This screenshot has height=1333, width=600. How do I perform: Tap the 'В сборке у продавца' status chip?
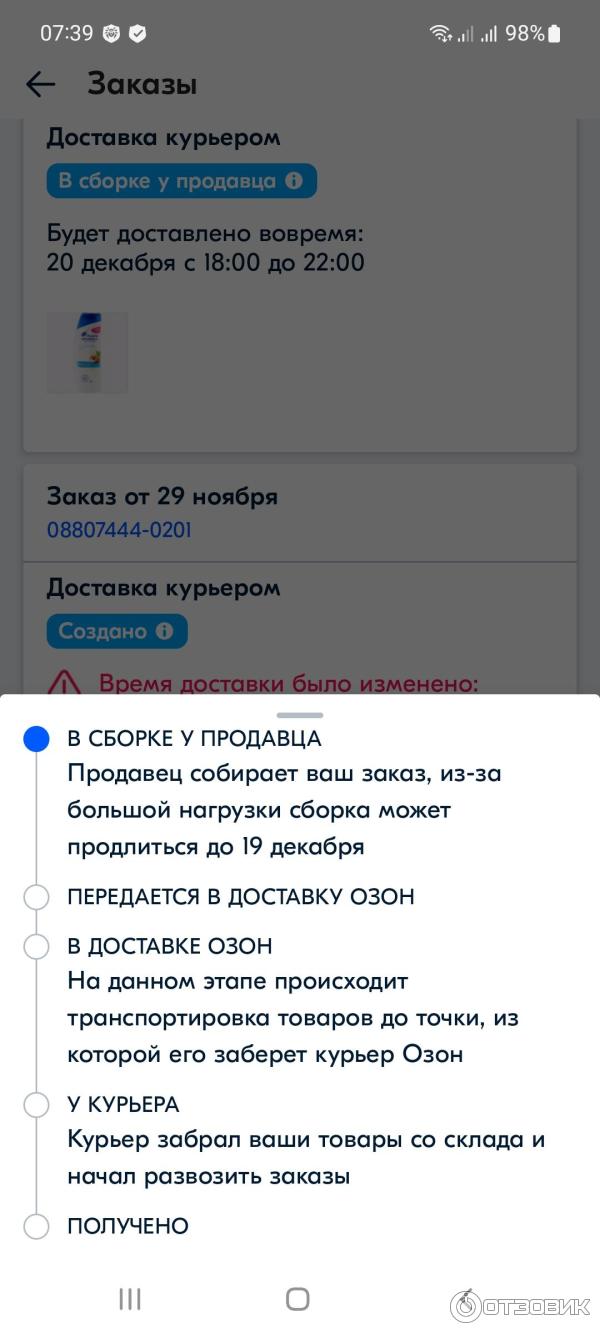tap(181, 181)
